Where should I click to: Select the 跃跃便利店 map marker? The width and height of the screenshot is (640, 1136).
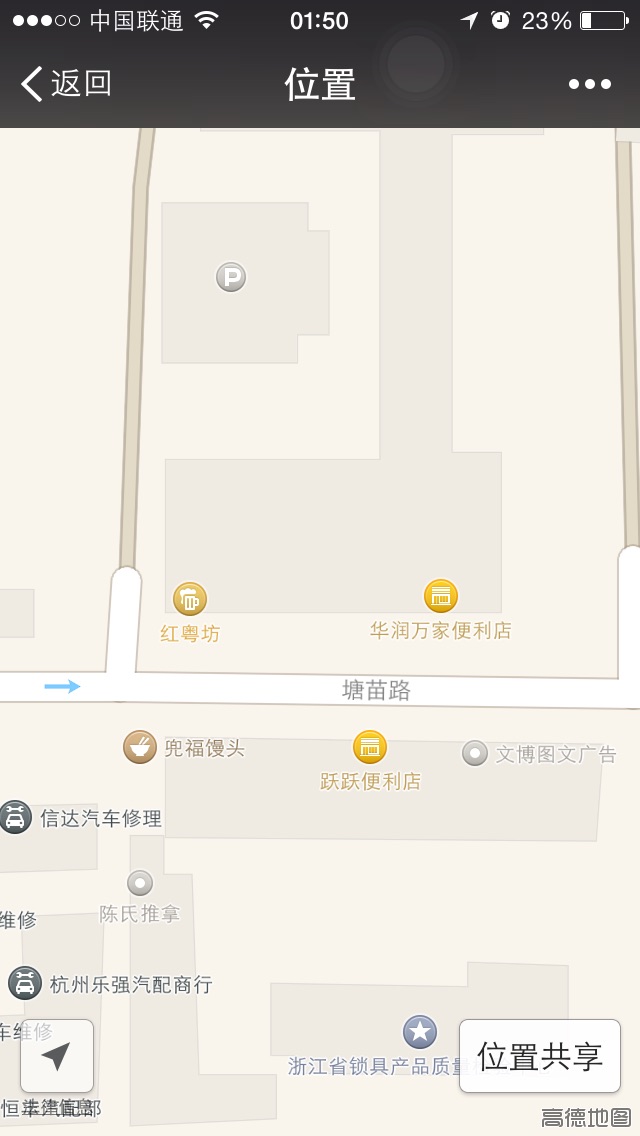370,747
